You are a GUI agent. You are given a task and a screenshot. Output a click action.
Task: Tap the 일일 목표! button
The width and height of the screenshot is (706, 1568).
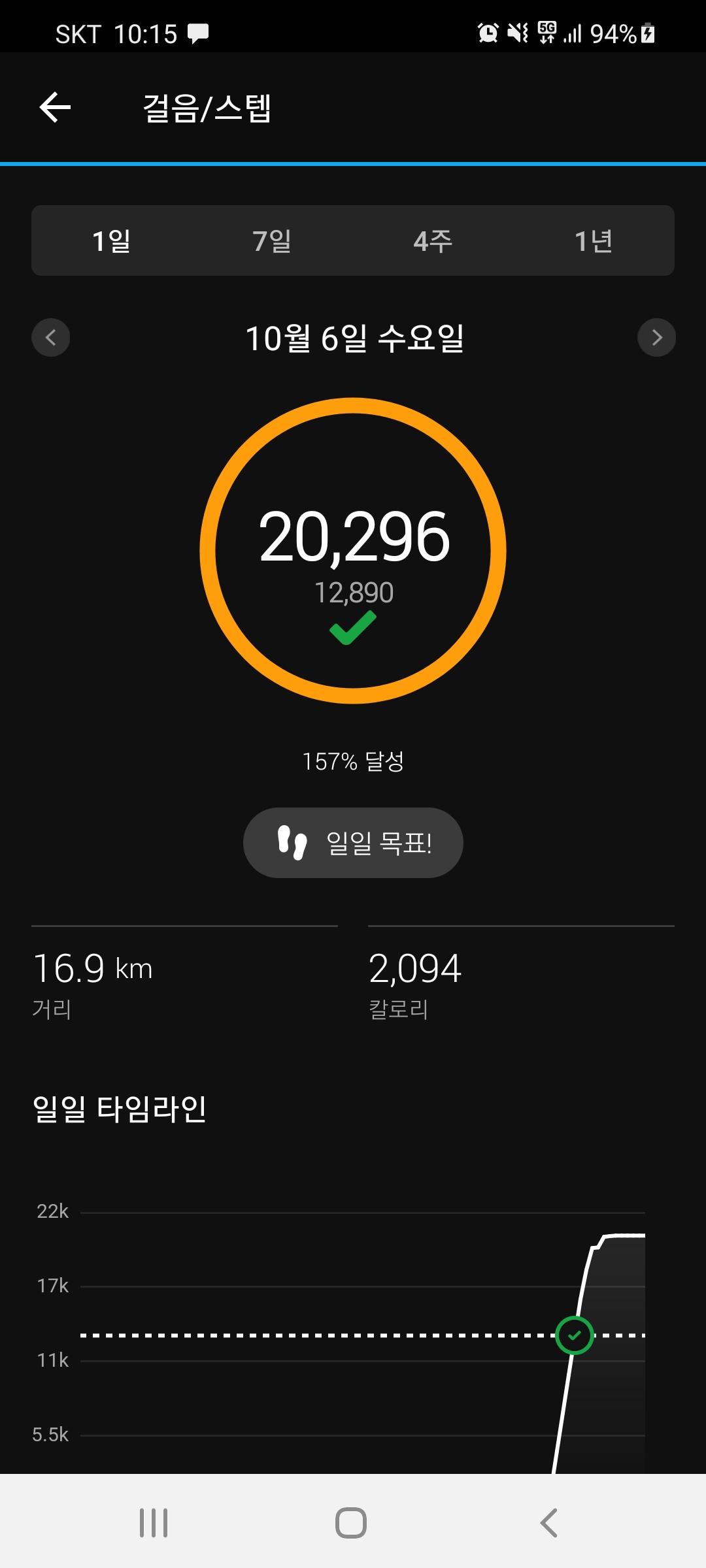(353, 843)
